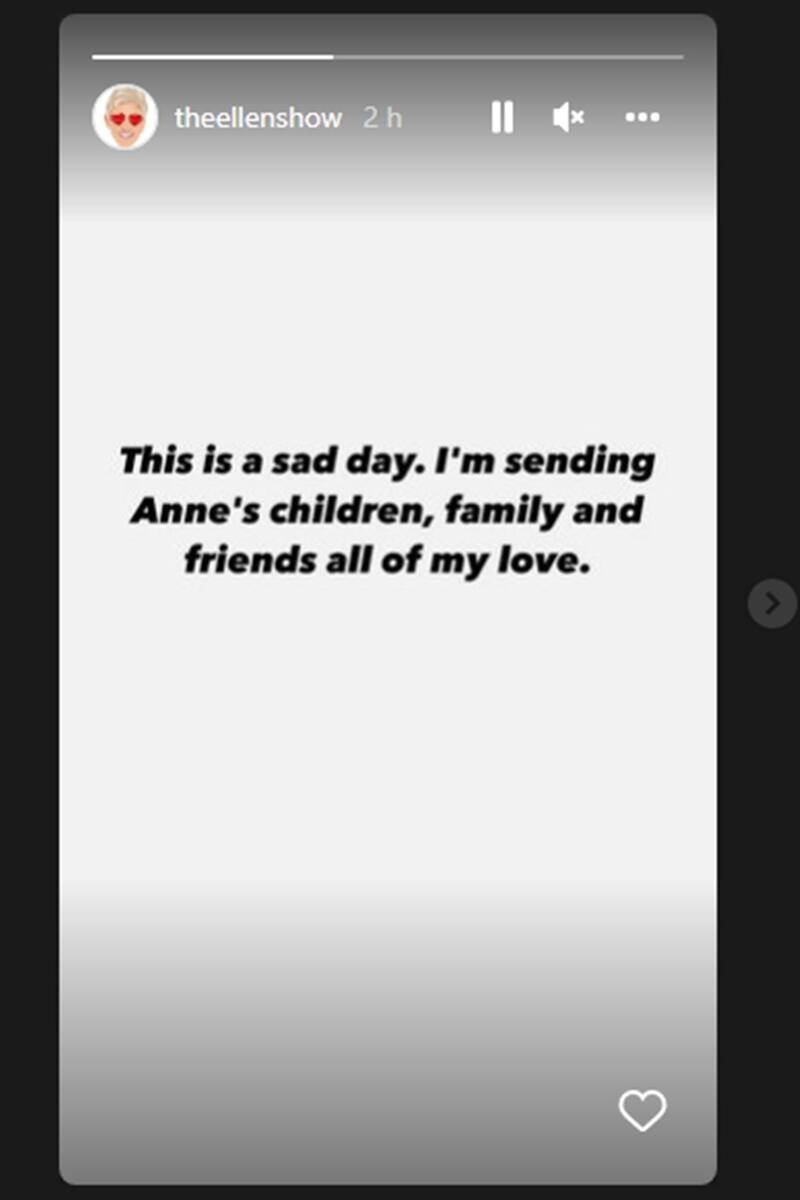Unmute the story sound

[568, 118]
